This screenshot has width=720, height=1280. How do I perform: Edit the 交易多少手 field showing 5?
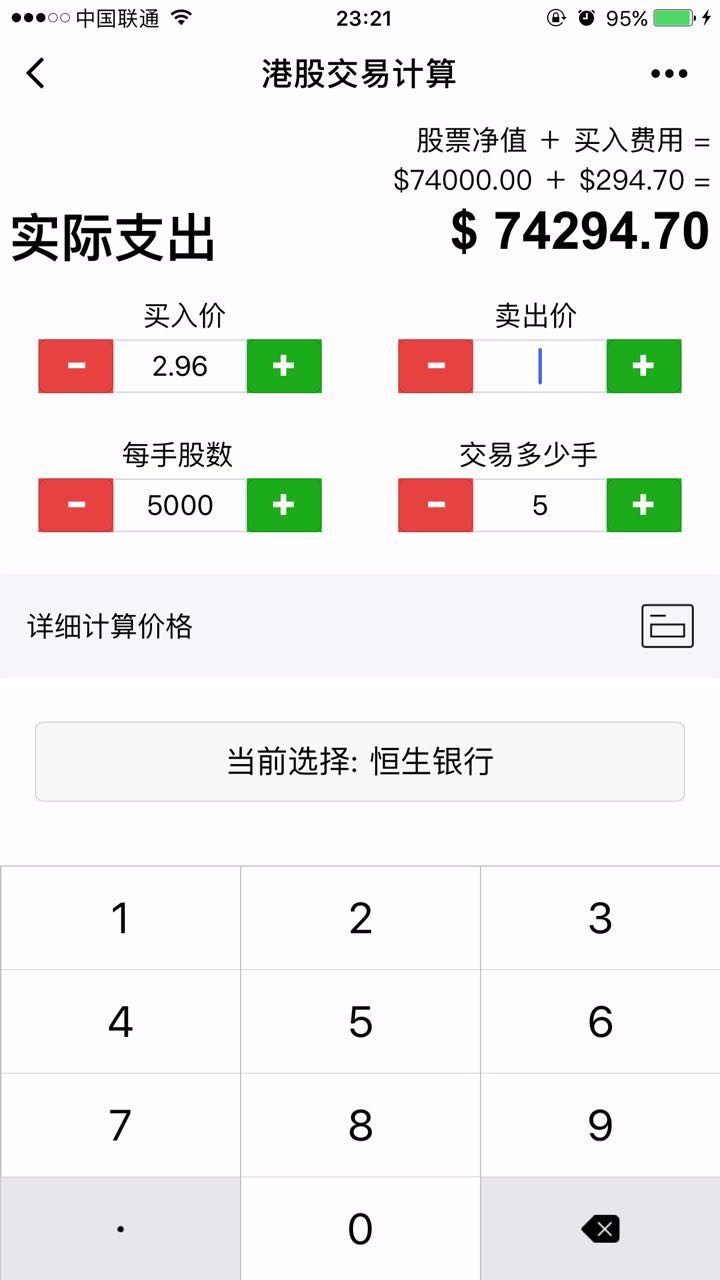pos(540,505)
